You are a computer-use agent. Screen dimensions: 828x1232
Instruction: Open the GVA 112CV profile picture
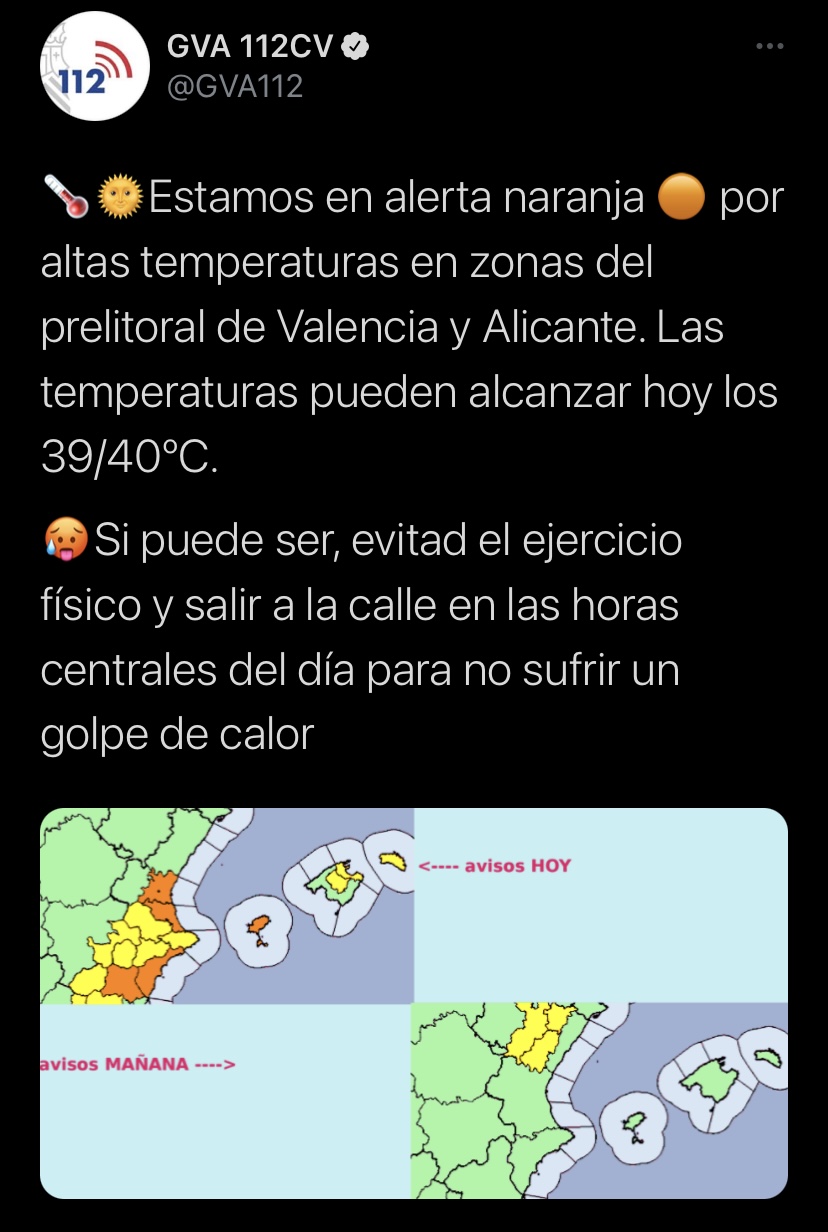coord(94,67)
